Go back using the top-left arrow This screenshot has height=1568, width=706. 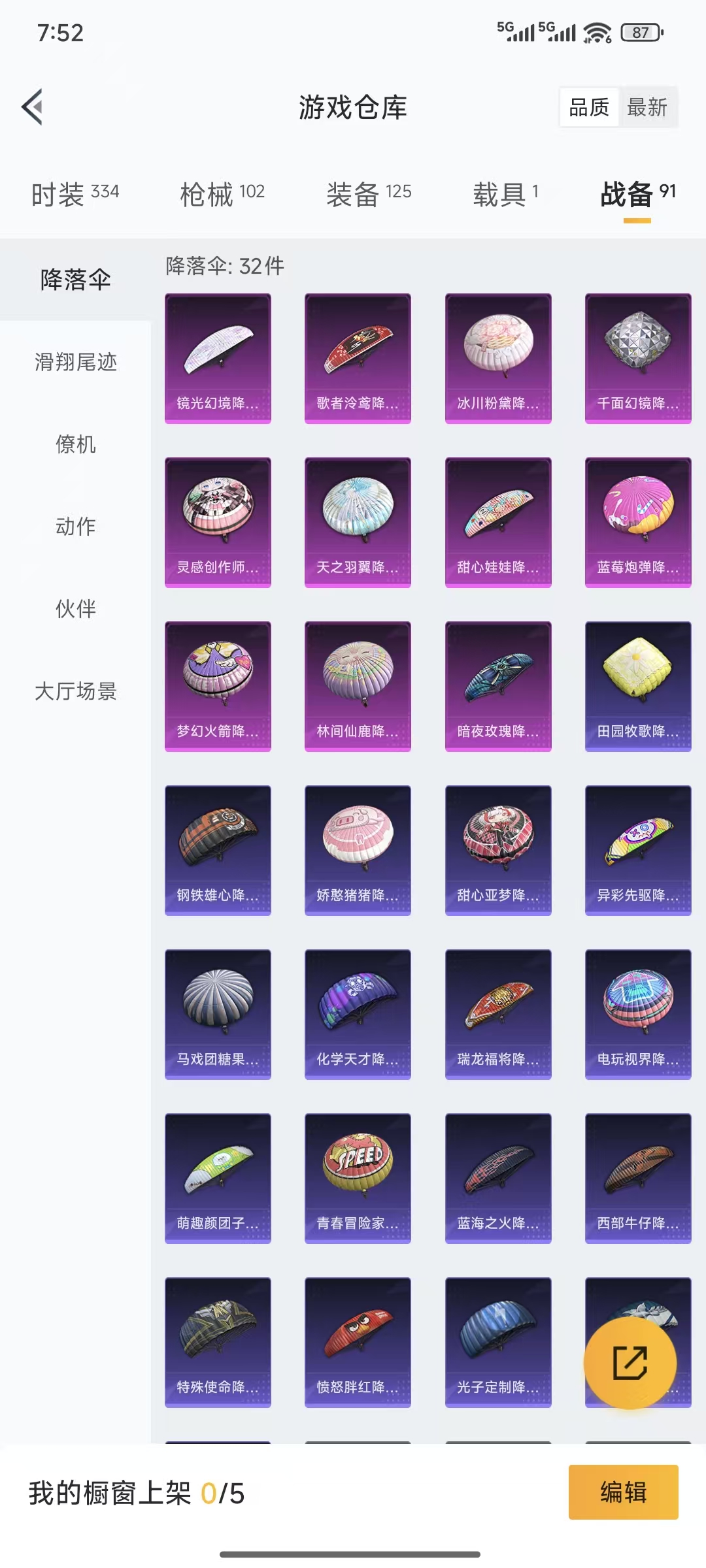click(x=33, y=106)
